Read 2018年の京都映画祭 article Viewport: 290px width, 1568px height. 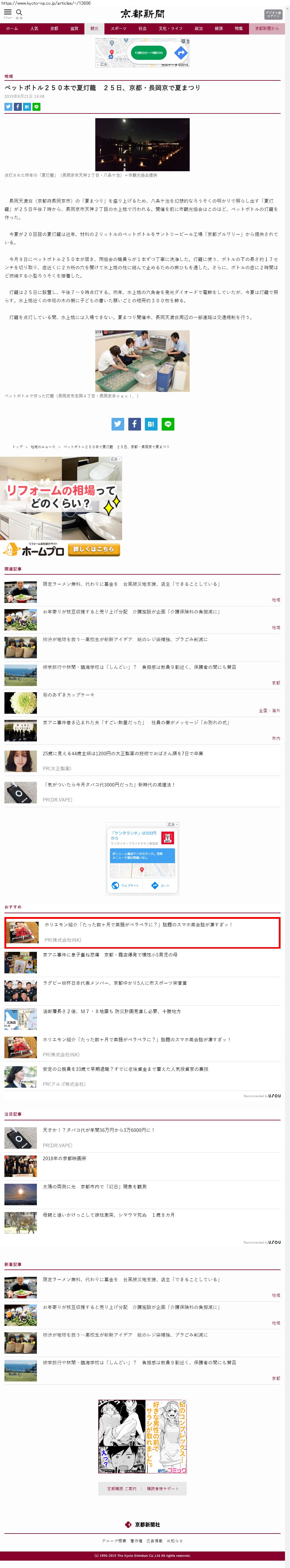65,1158
